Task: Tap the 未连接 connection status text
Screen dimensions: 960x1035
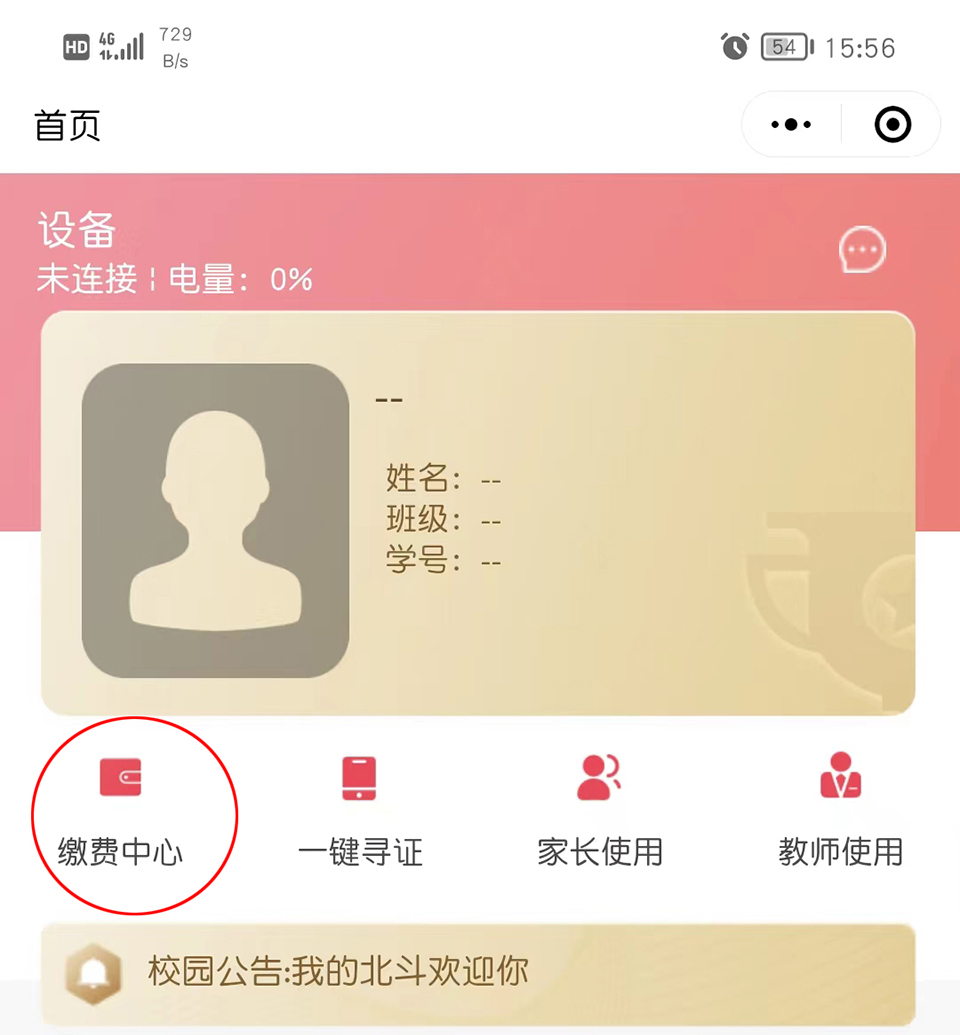Action: (90, 281)
